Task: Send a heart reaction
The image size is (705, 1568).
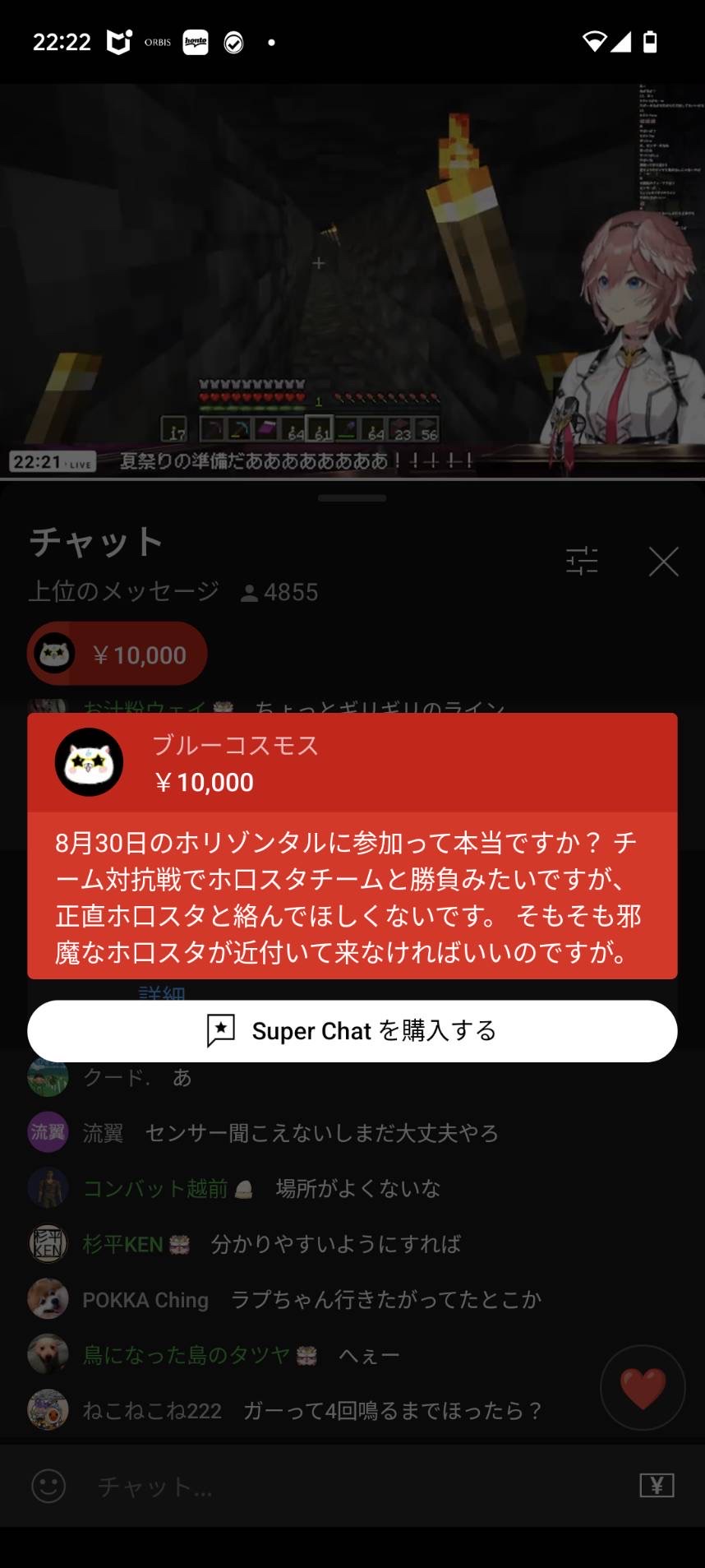Action: 643,1388
